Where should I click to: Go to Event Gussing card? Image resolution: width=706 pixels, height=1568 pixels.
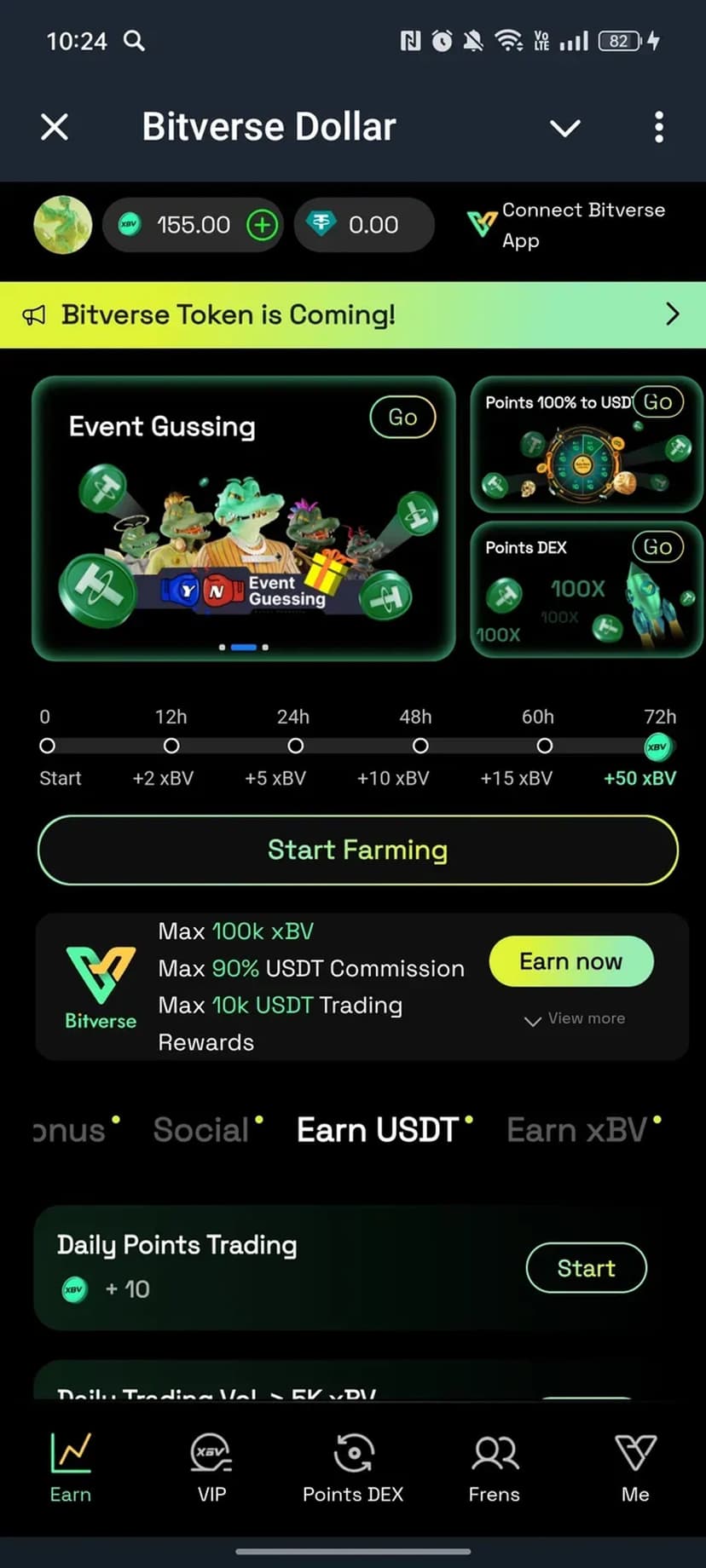pyautogui.click(x=402, y=417)
